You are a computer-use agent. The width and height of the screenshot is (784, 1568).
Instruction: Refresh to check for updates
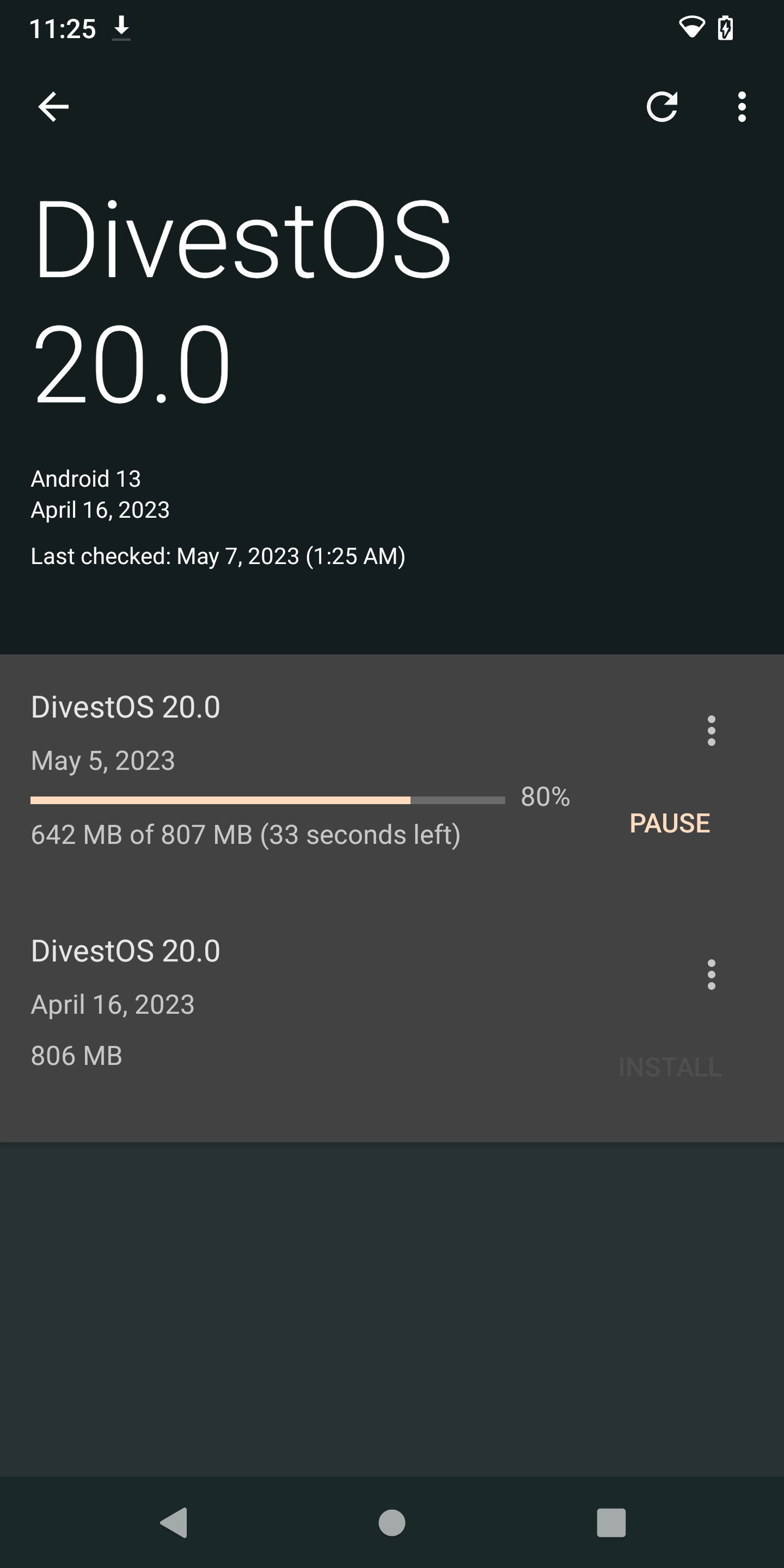click(x=661, y=107)
